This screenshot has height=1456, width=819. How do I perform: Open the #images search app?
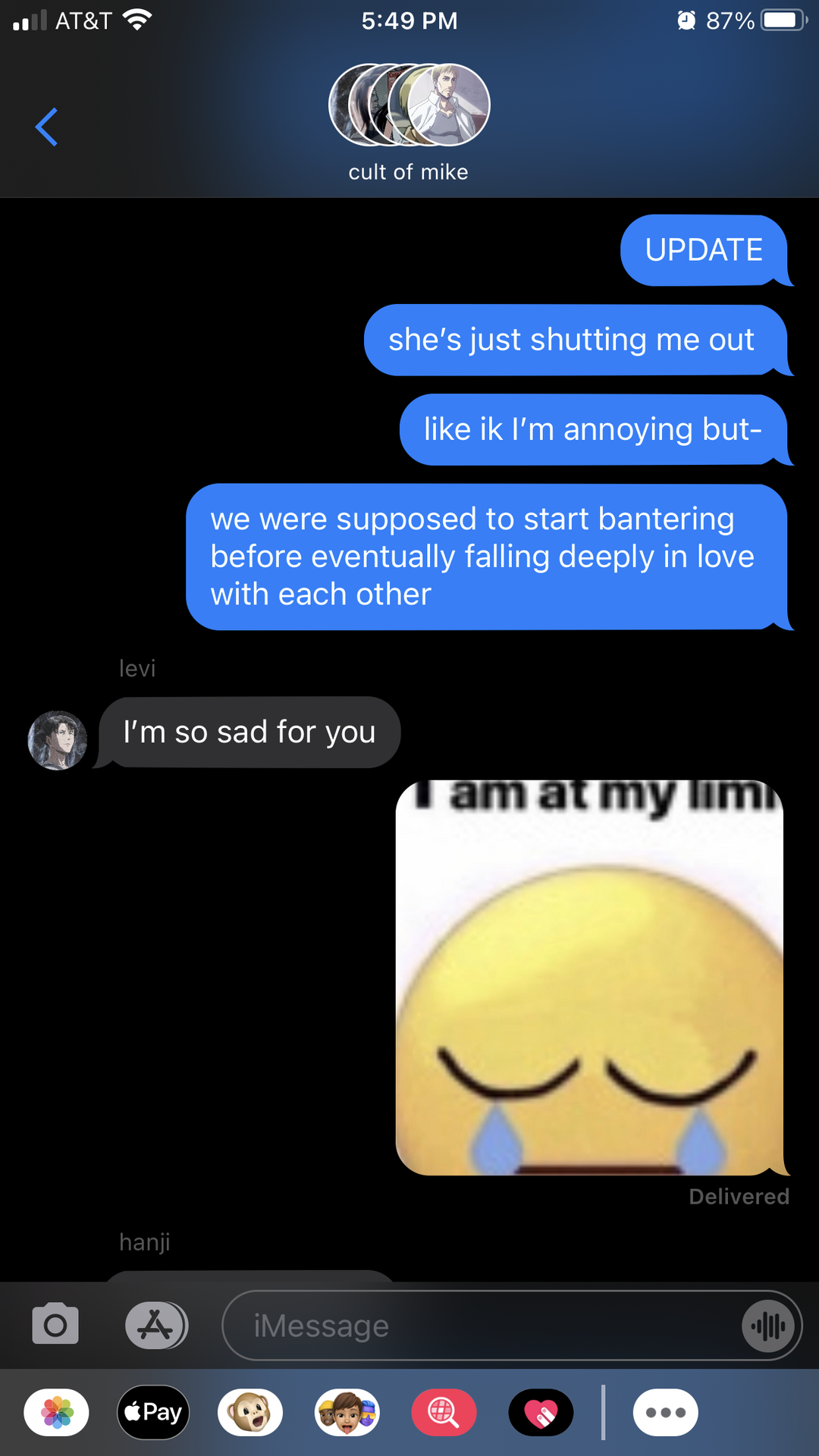[x=444, y=1413]
